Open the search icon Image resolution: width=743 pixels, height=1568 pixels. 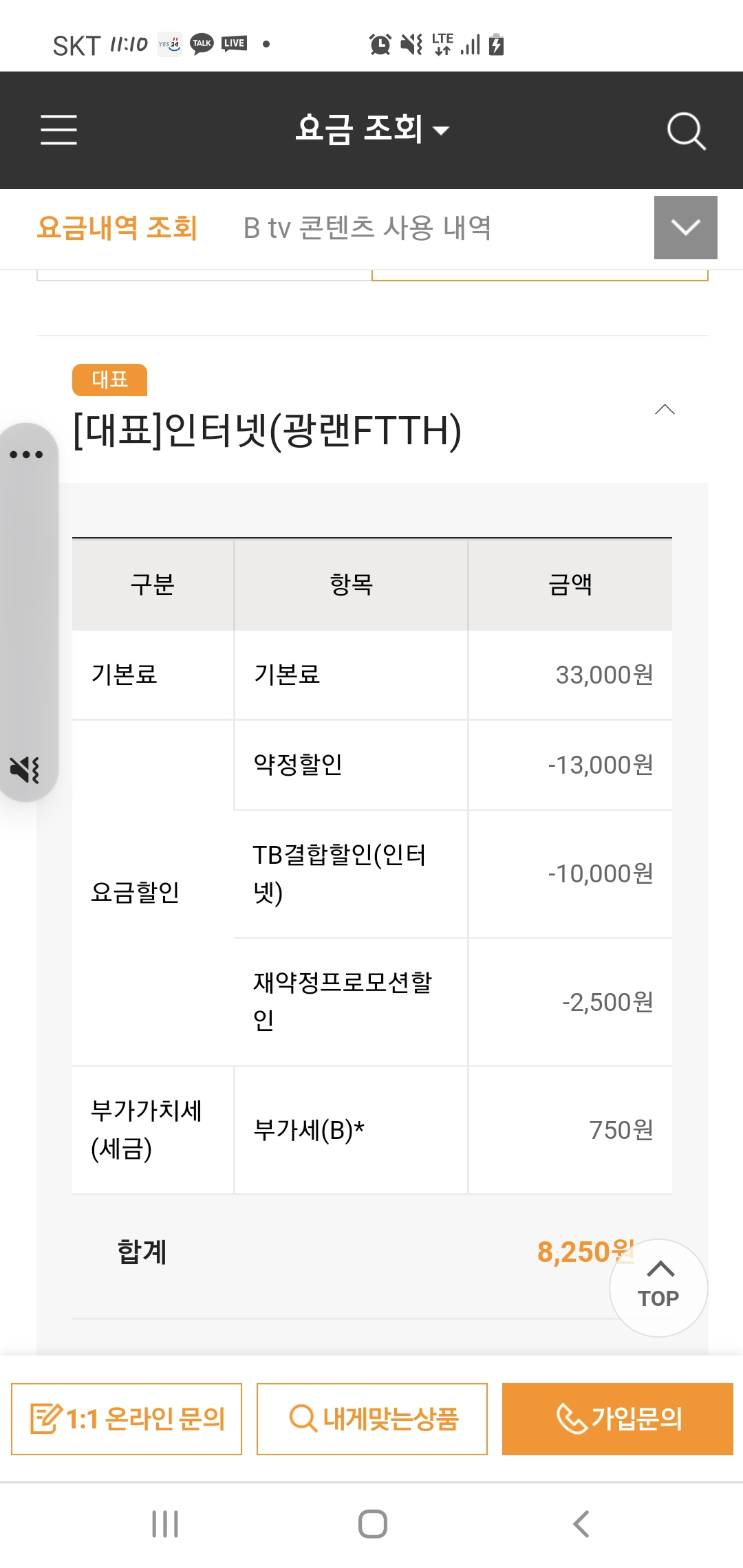(x=686, y=131)
